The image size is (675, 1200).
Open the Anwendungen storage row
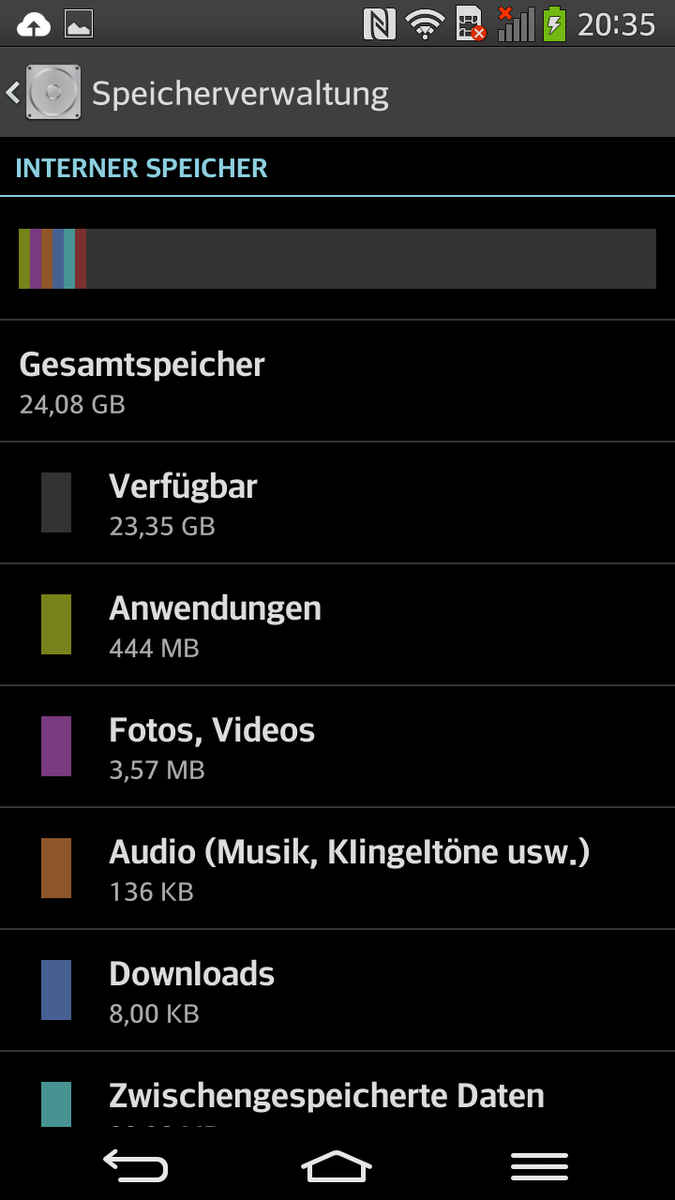point(337,625)
